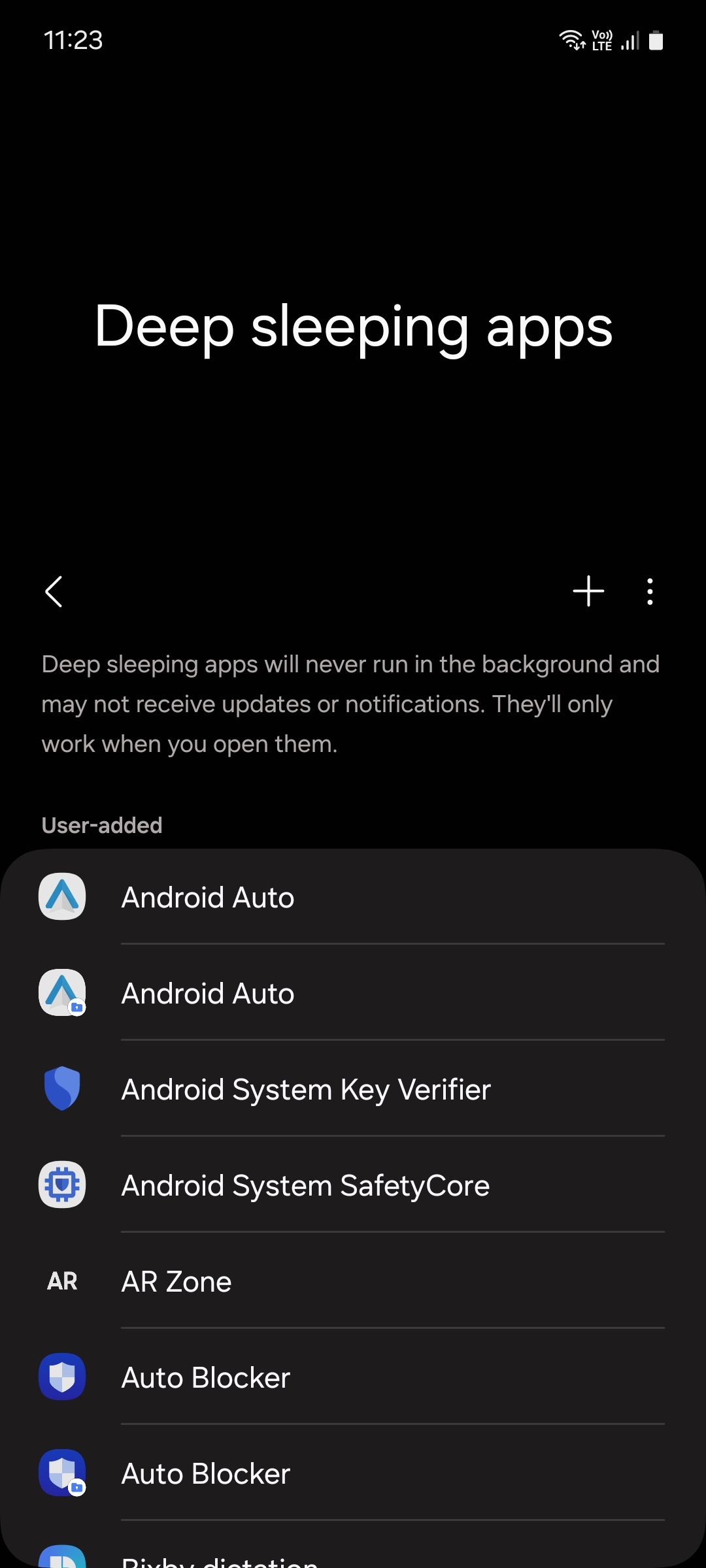706x1568 pixels.
Task: Tap the badged work-profile Android Auto icon
Action: [x=61, y=993]
